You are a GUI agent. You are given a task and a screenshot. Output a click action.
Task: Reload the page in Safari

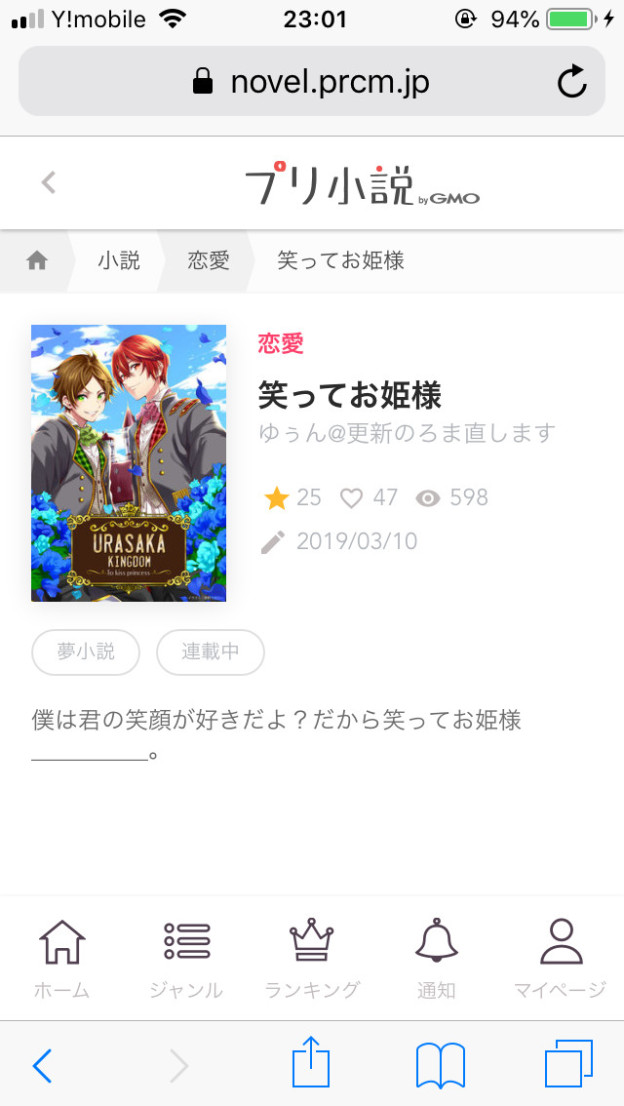point(572,82)
